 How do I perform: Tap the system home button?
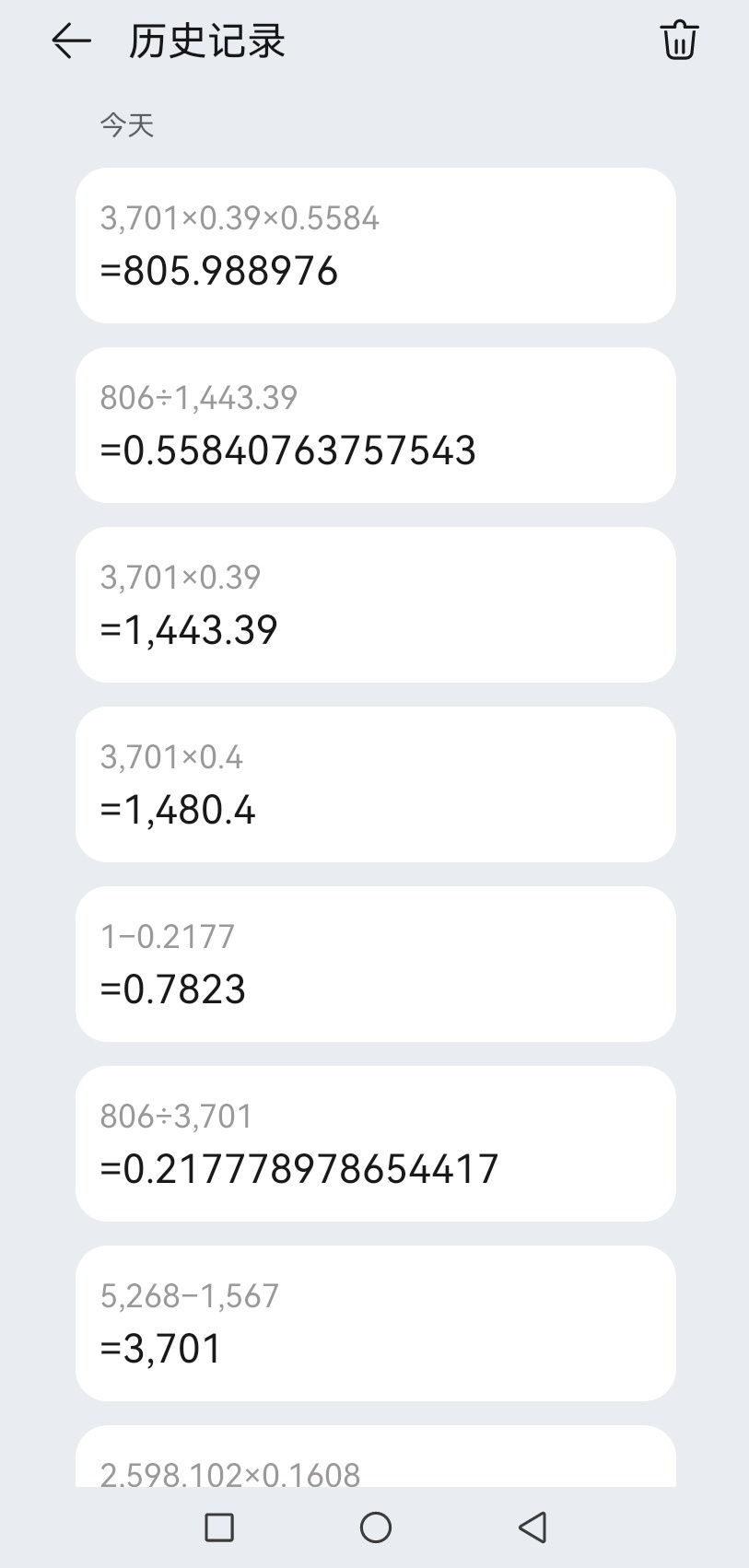tap(376, 1527)
